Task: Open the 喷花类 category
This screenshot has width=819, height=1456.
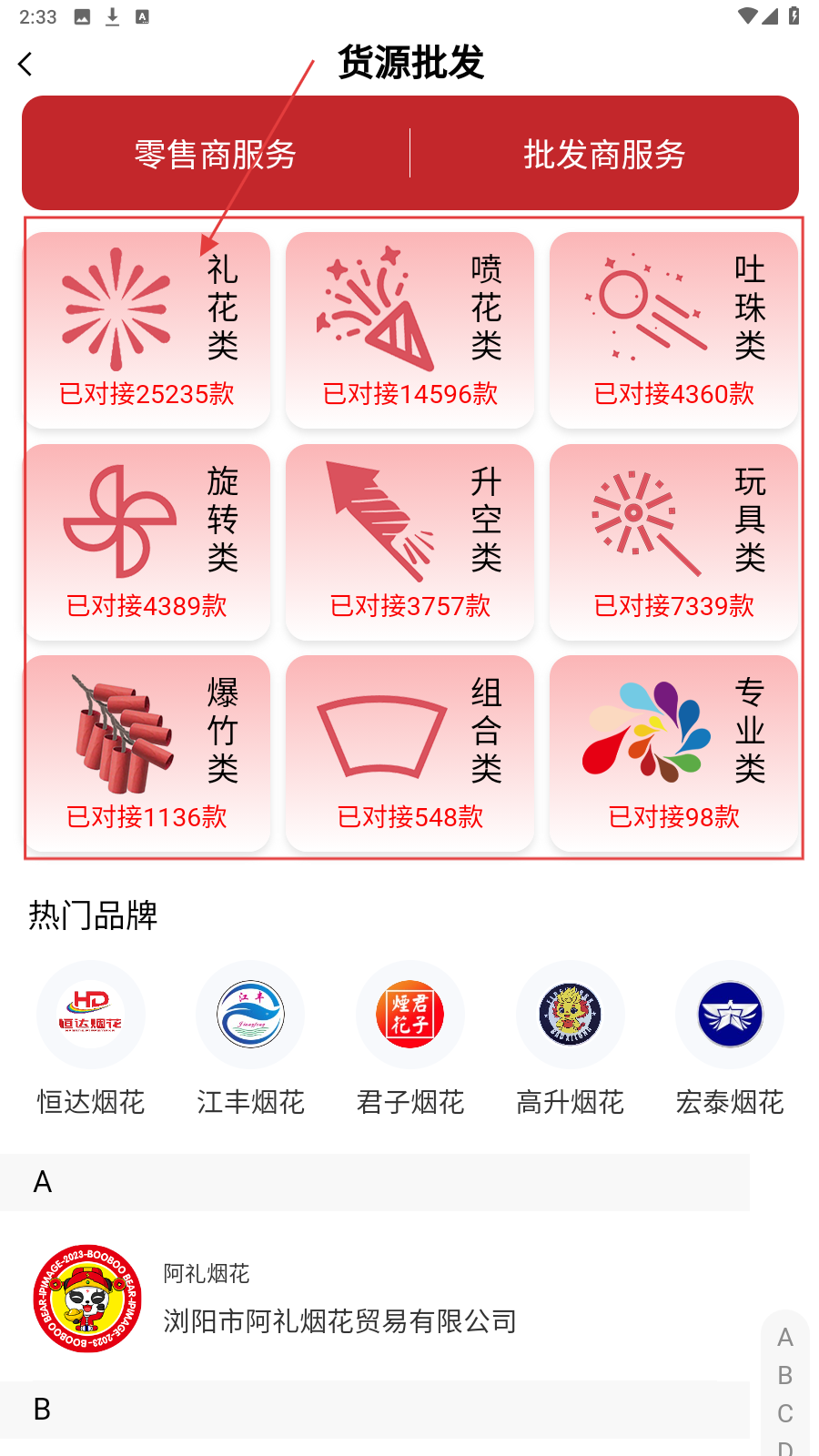Action: point(410,330)
